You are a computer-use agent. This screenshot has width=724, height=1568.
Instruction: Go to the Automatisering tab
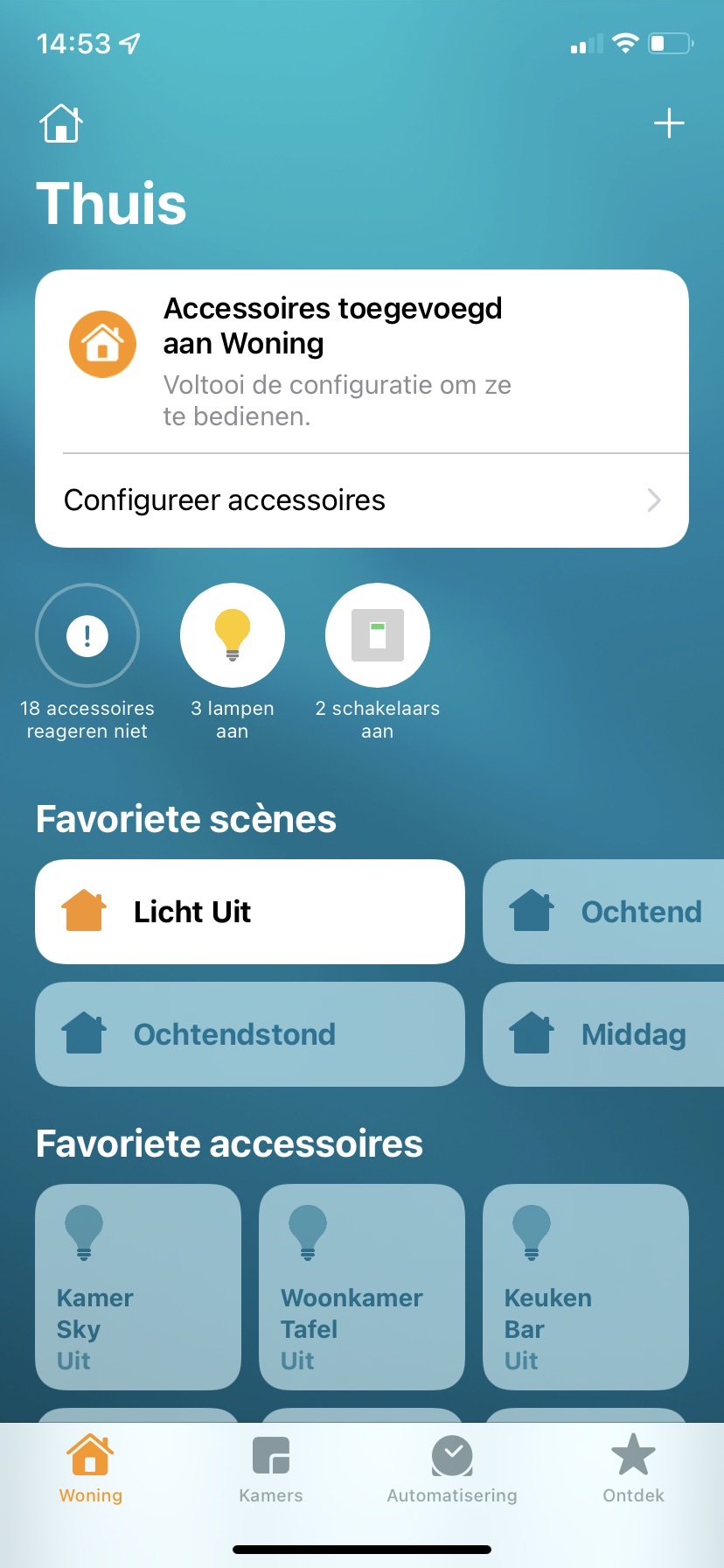(452, 1470)
